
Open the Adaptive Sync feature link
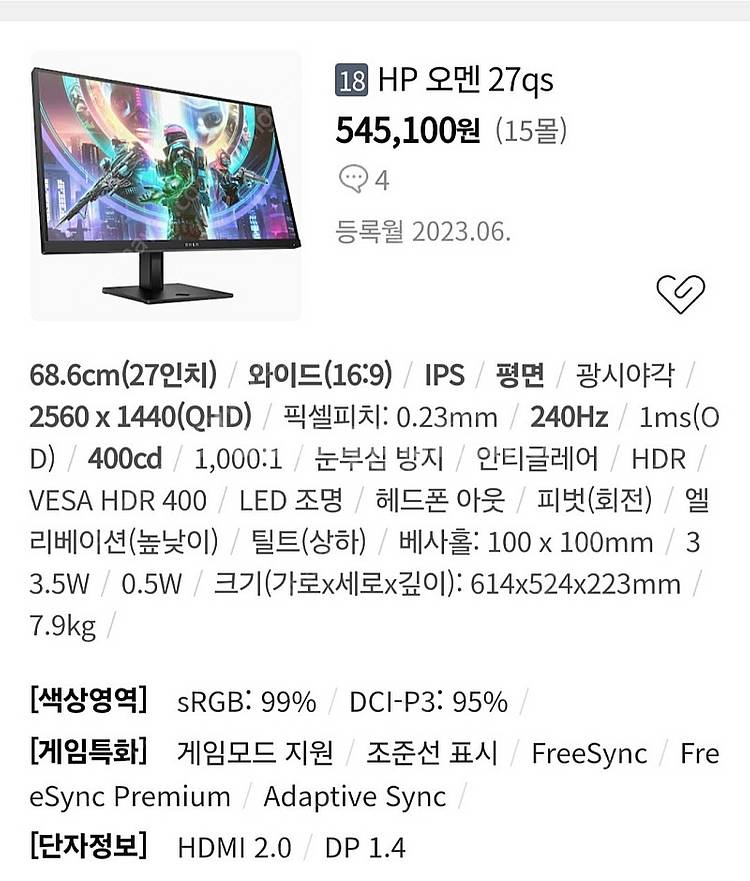353,798
